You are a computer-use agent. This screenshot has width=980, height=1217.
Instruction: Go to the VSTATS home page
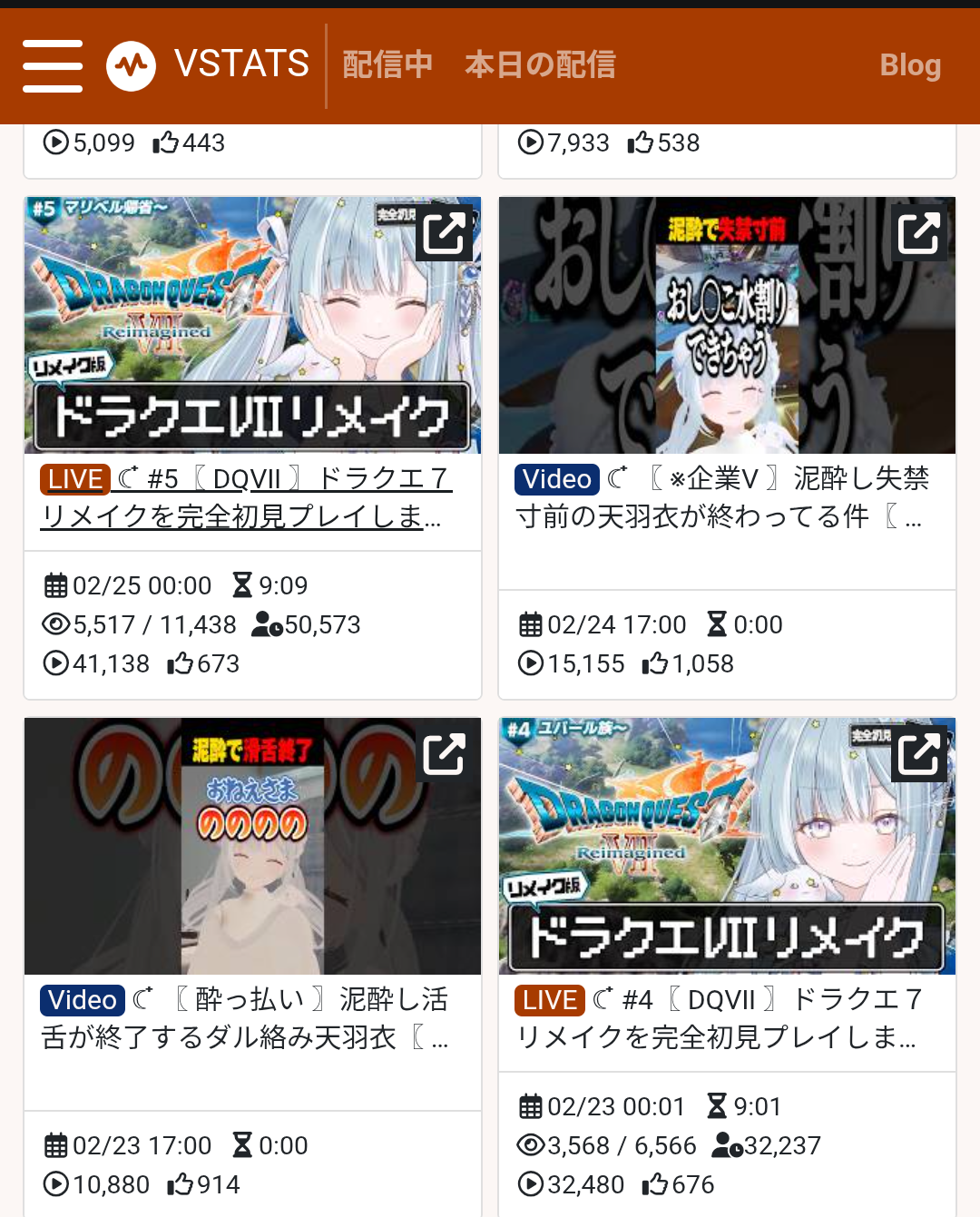pyautogui.click(x=209, y=65)
